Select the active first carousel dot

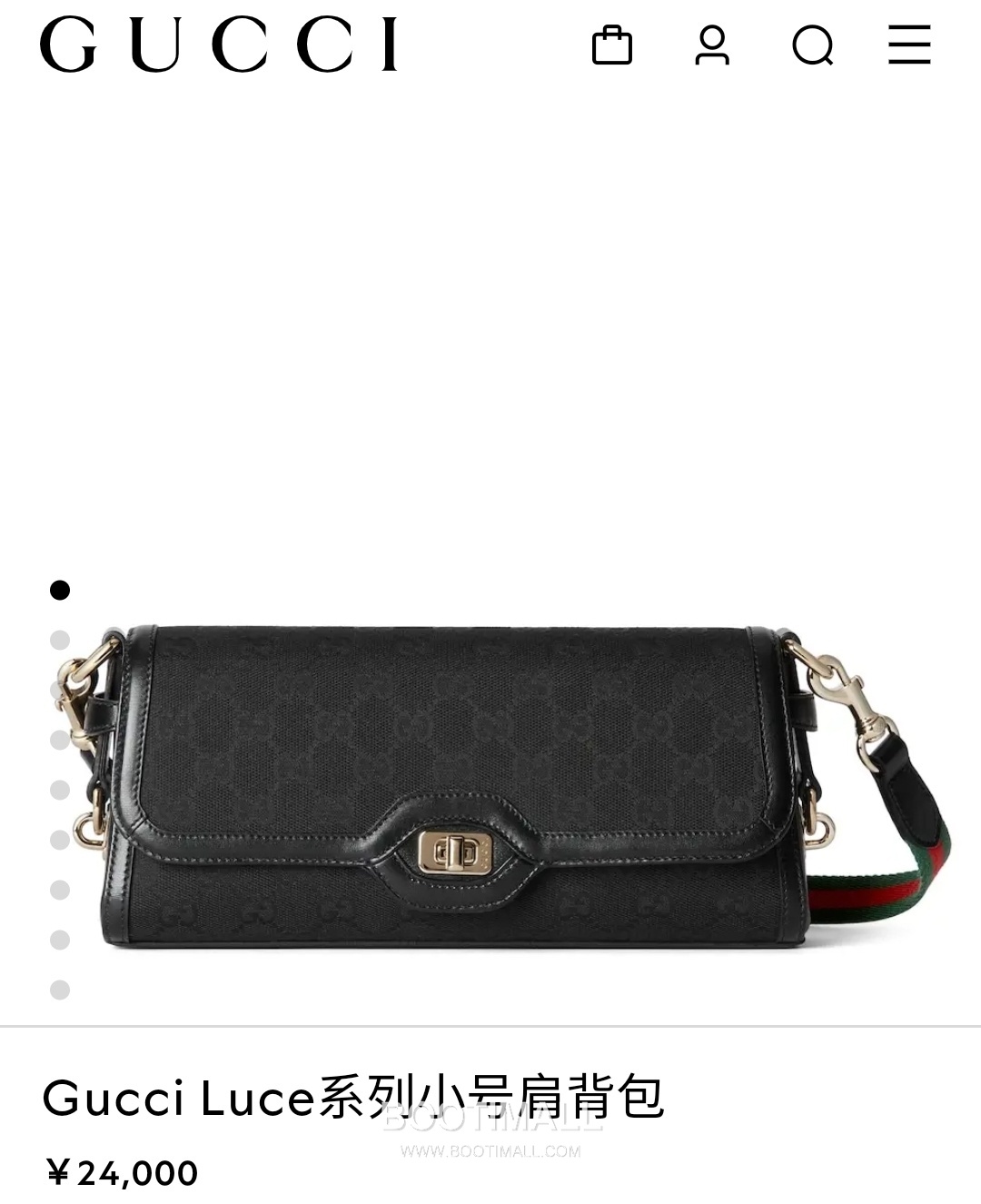pyautogui.click(x=60, y=592)
